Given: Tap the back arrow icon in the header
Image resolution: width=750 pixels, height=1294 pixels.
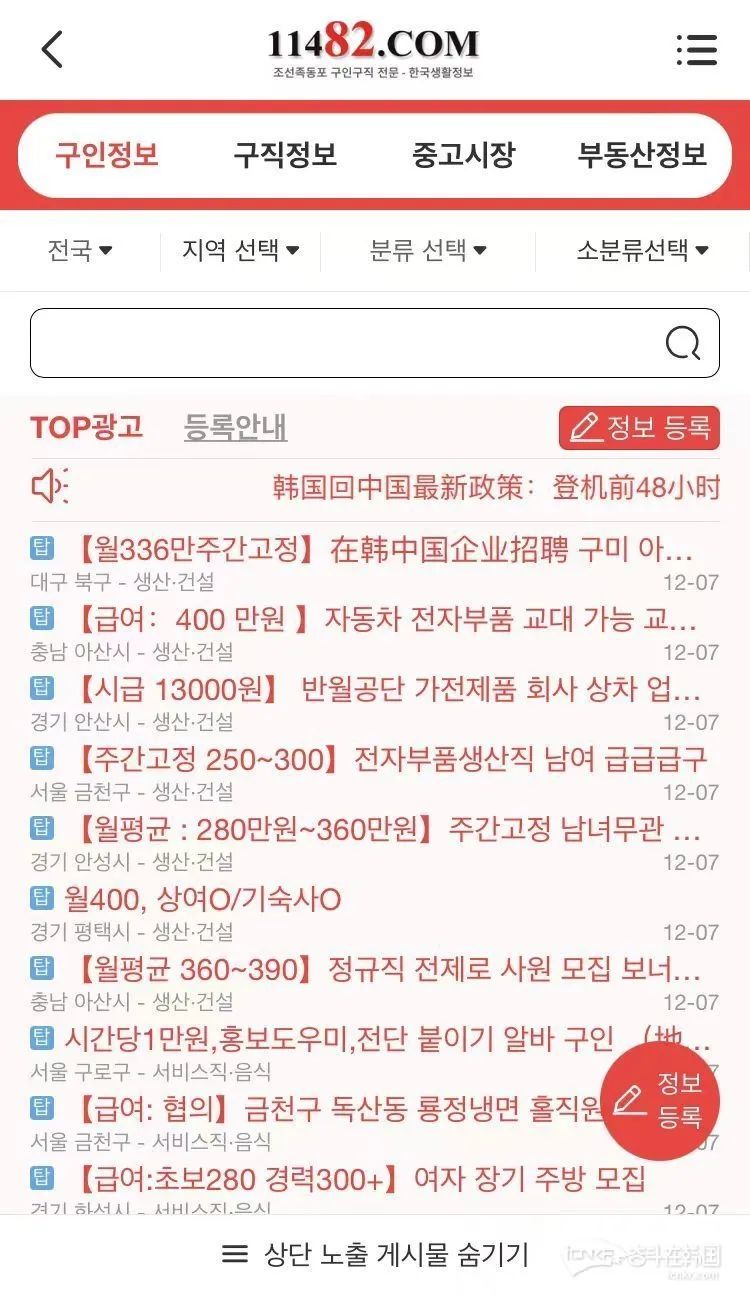Looking at the screenshot, I should point(52,48).
